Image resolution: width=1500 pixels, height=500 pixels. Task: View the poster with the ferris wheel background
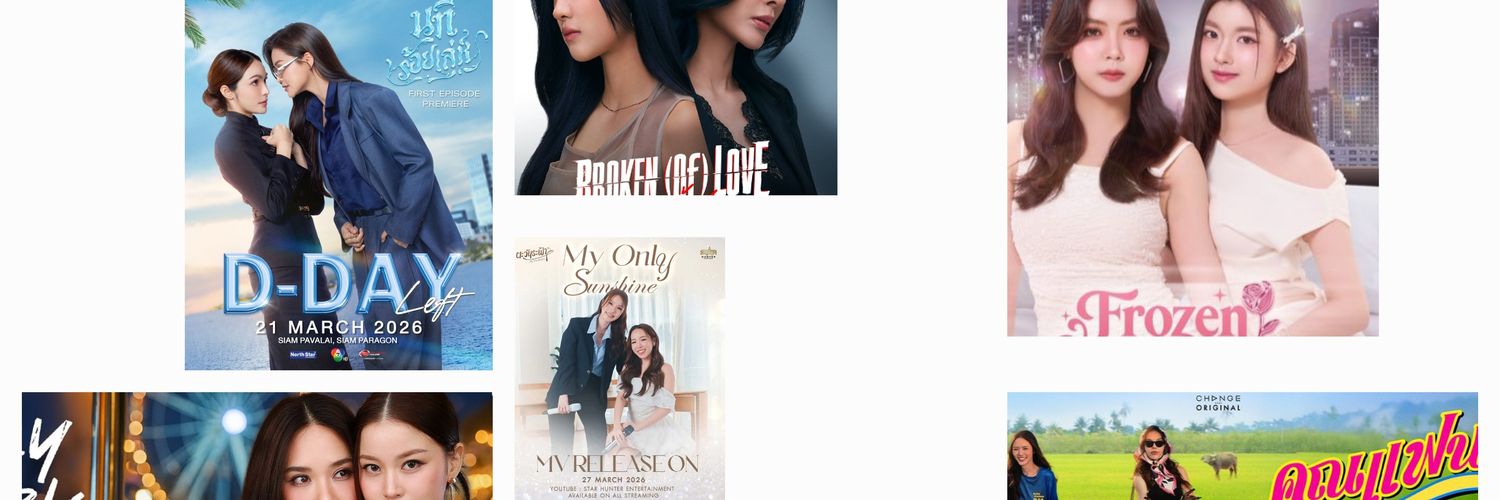pos(257,446)
